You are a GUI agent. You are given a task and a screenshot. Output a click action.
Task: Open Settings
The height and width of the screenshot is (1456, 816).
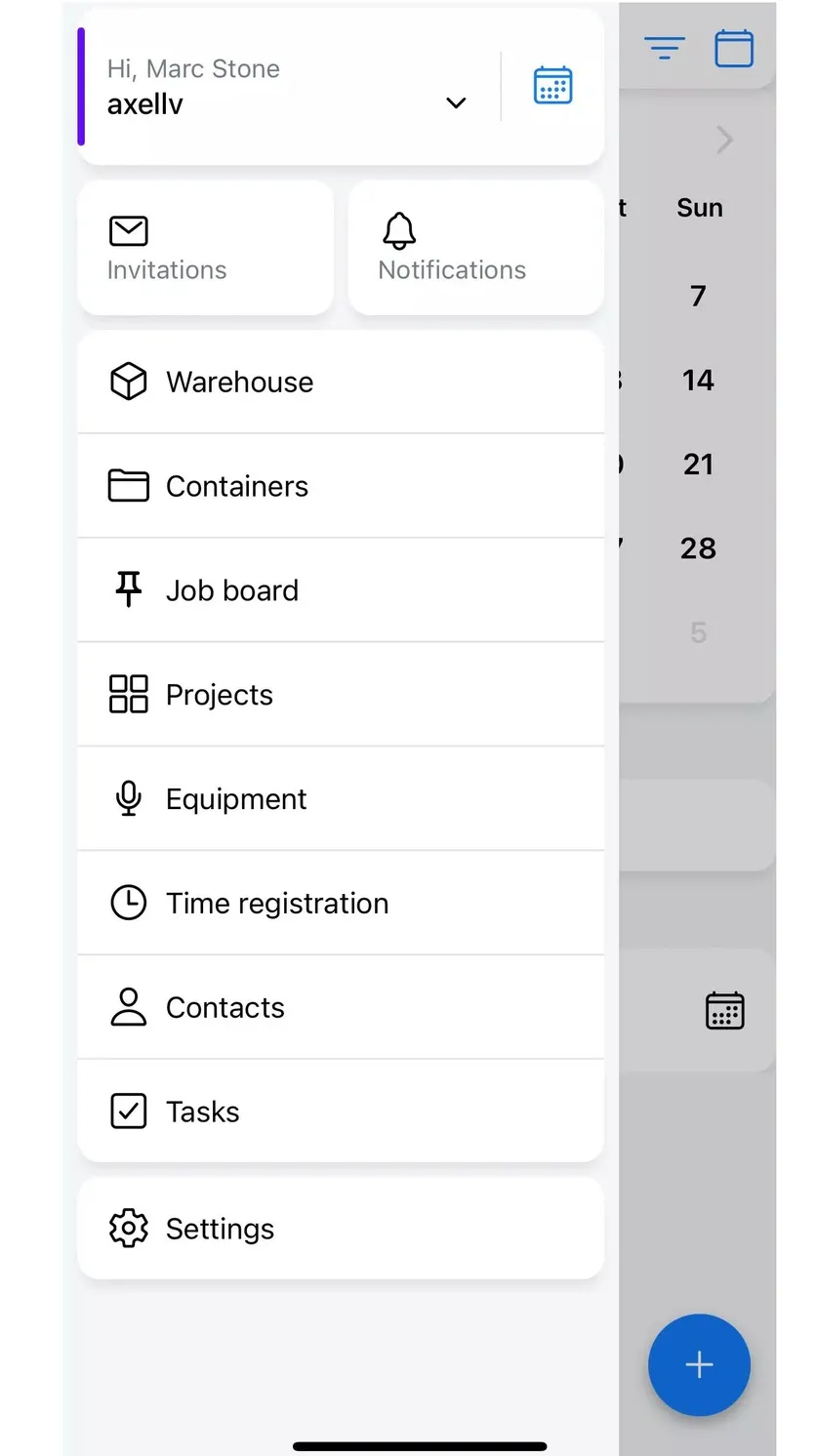(x=341, y=1229)
